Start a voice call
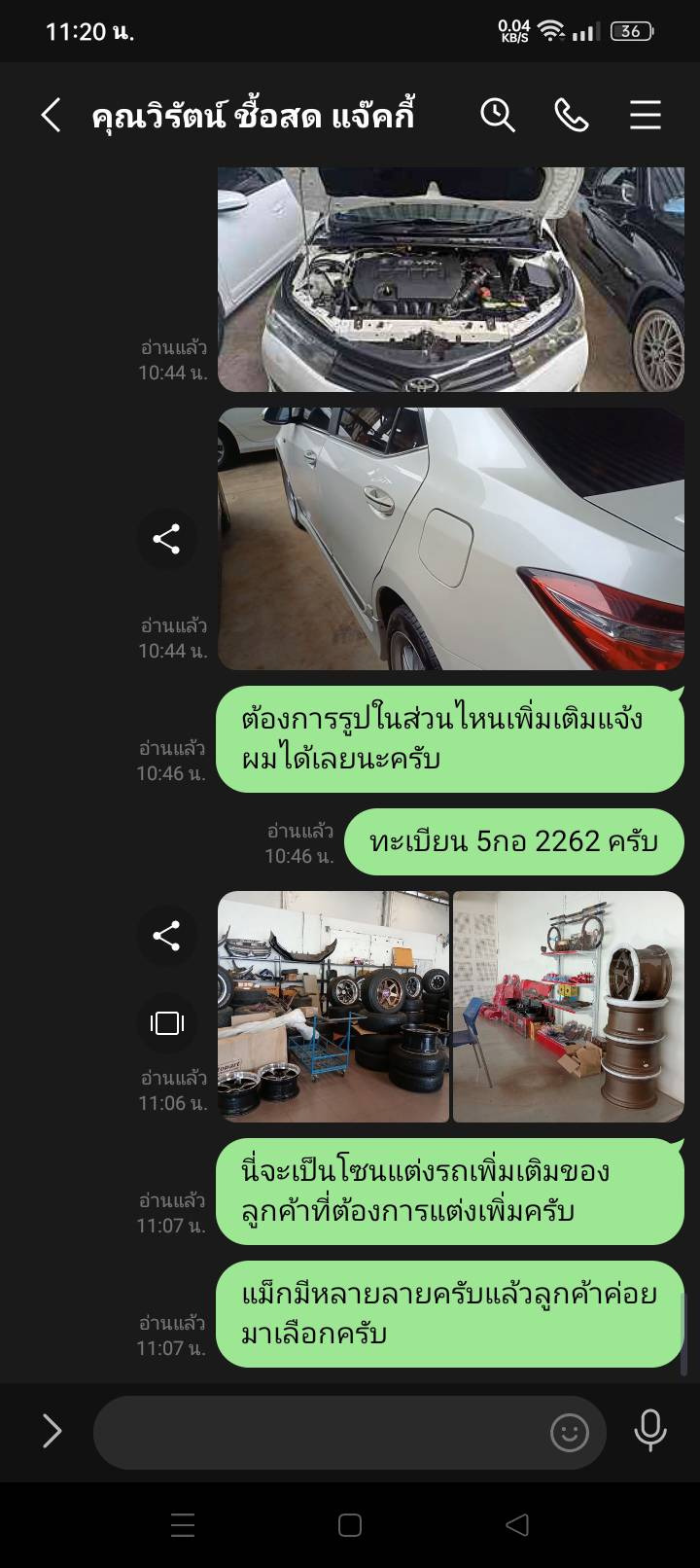 coord(571,116)
